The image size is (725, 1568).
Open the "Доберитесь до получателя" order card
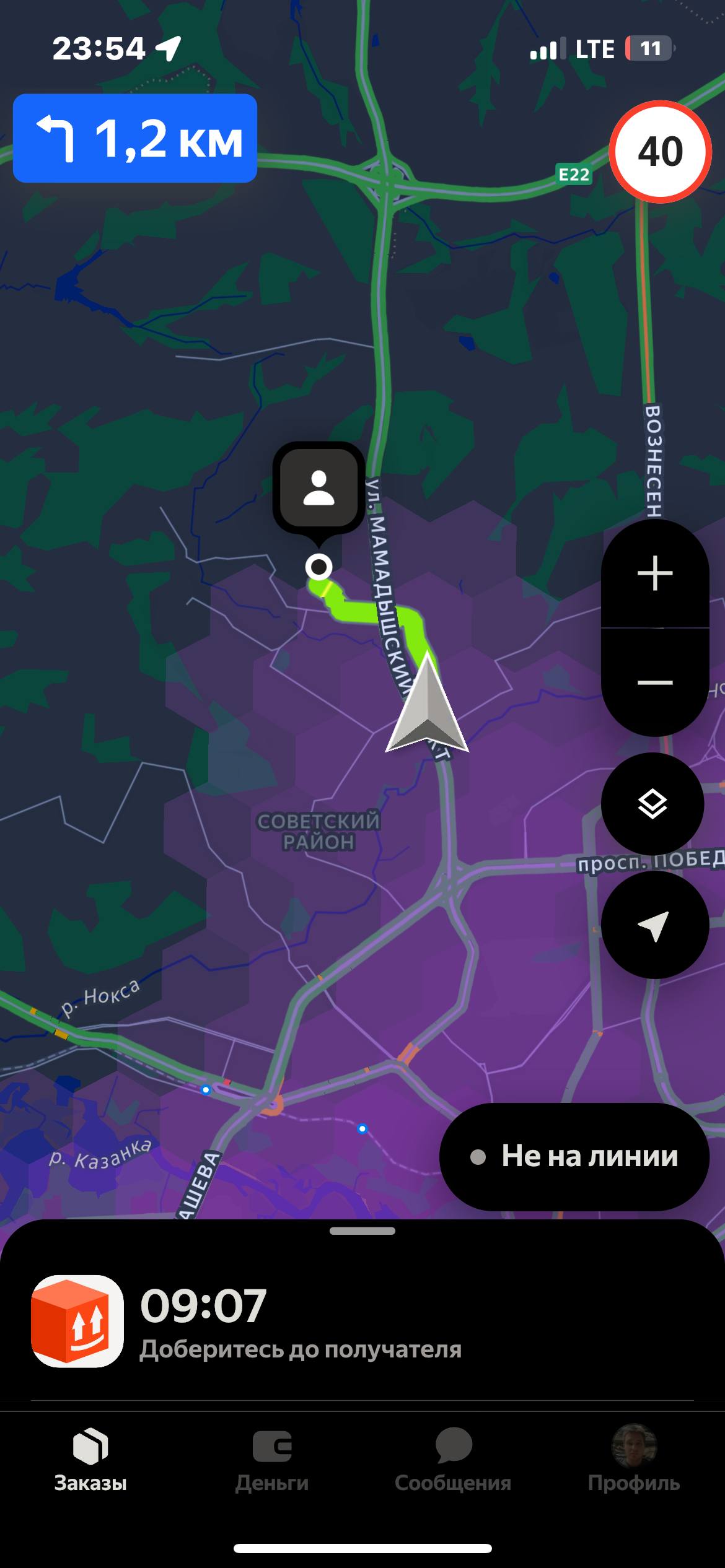click(x=301, y=1321)
